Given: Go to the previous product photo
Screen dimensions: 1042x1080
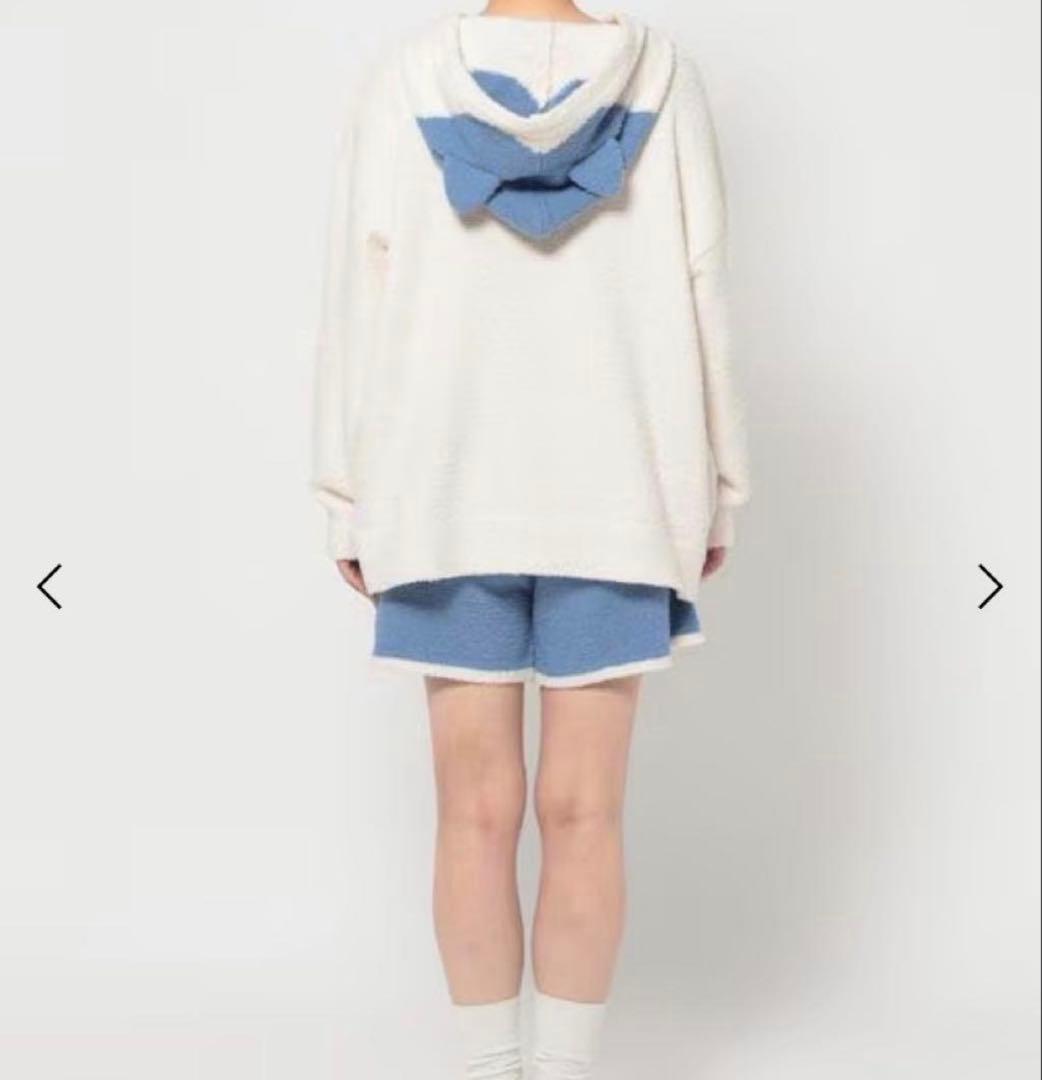Looking at the screenshot, I should click(x=49, y=586).
